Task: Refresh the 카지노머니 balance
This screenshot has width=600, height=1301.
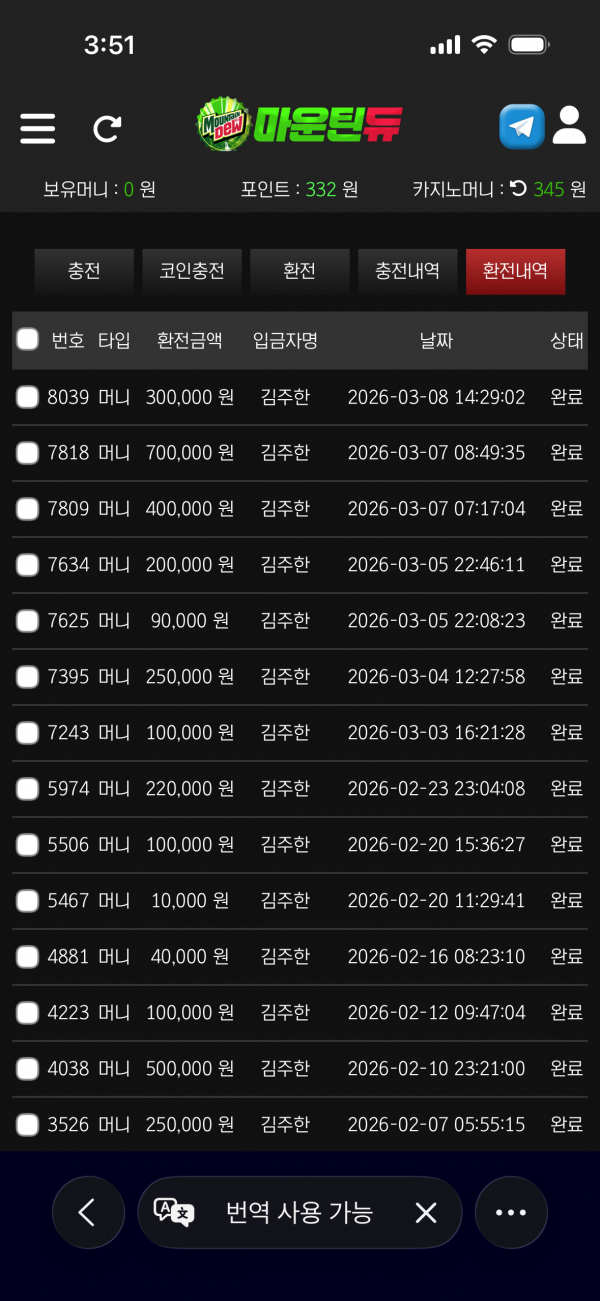Action: point(518,188)
